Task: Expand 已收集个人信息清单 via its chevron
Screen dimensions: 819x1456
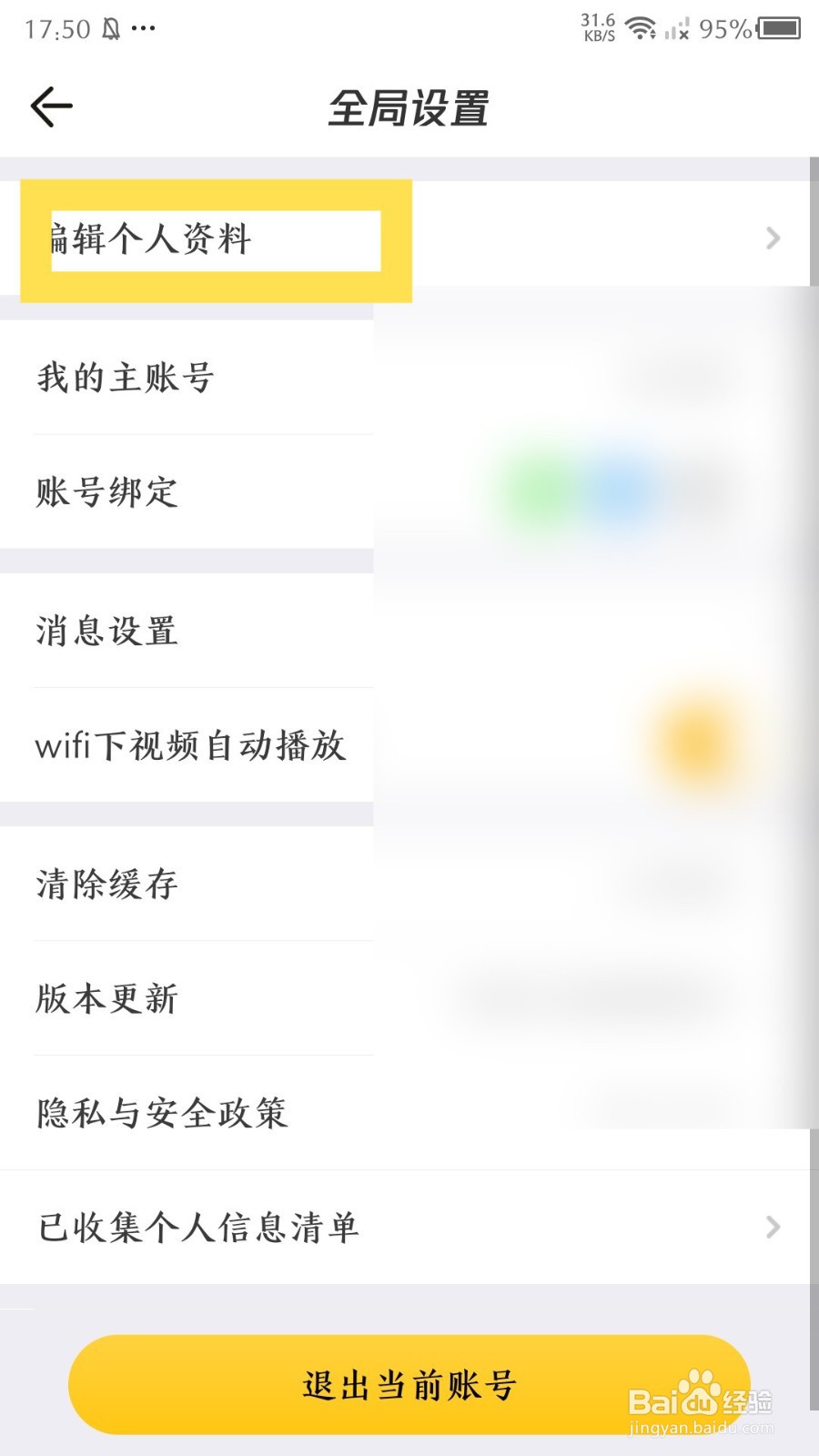Action: (772, 1228)
